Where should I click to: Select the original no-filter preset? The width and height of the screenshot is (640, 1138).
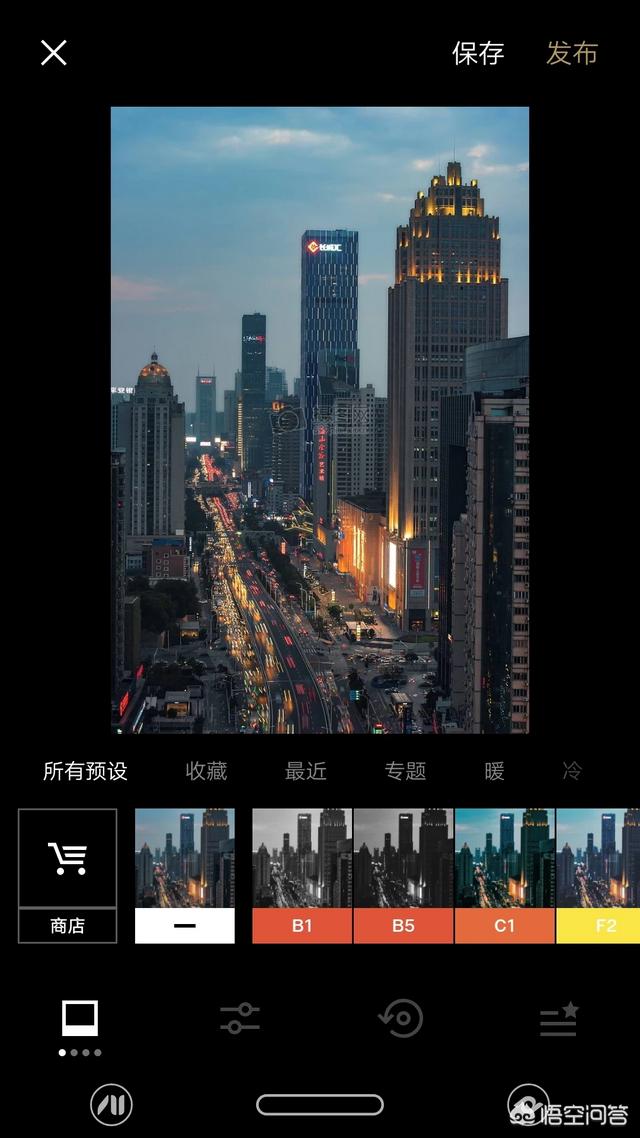(x=185, y=876)
